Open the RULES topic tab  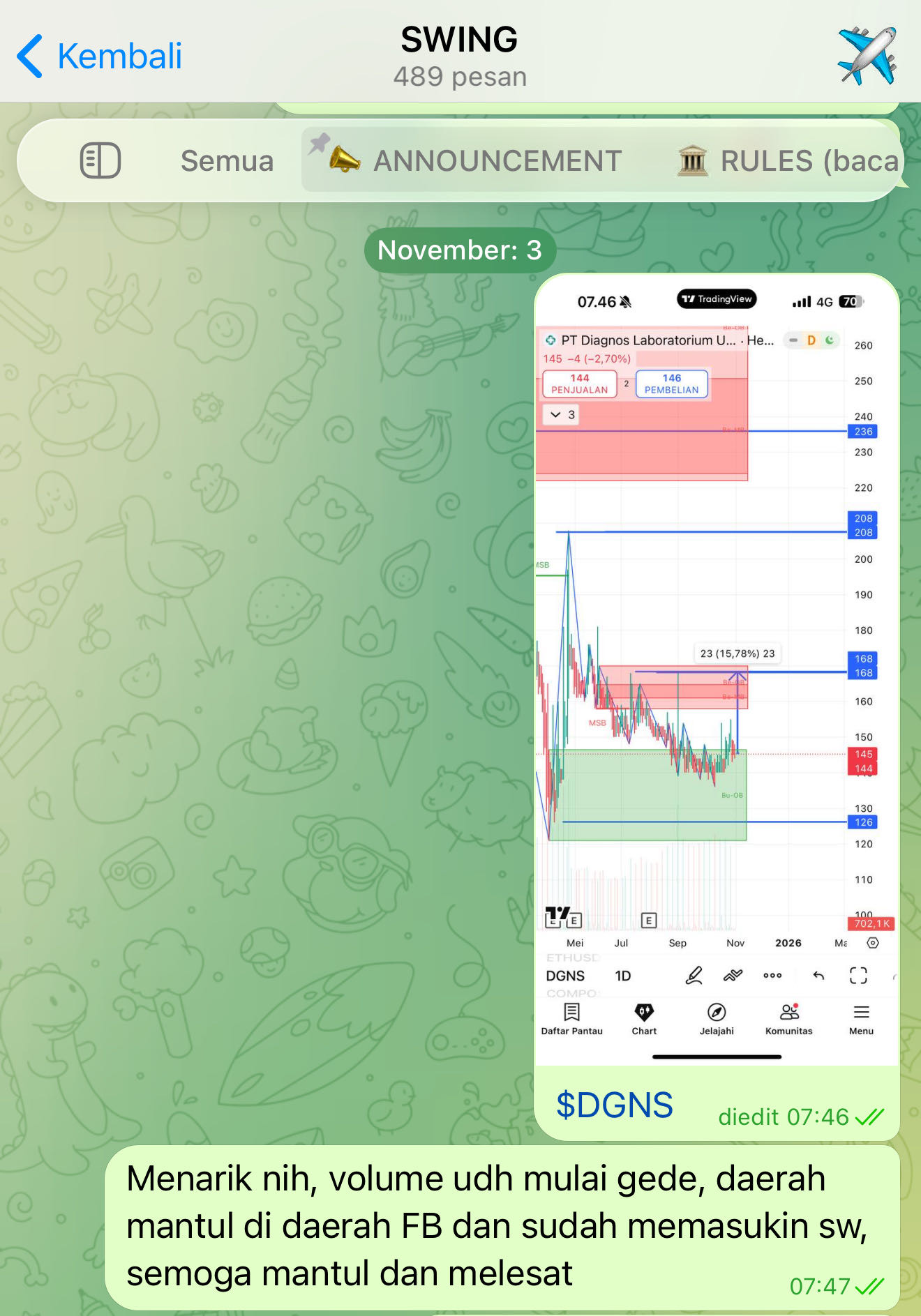(x=788, y=161)
